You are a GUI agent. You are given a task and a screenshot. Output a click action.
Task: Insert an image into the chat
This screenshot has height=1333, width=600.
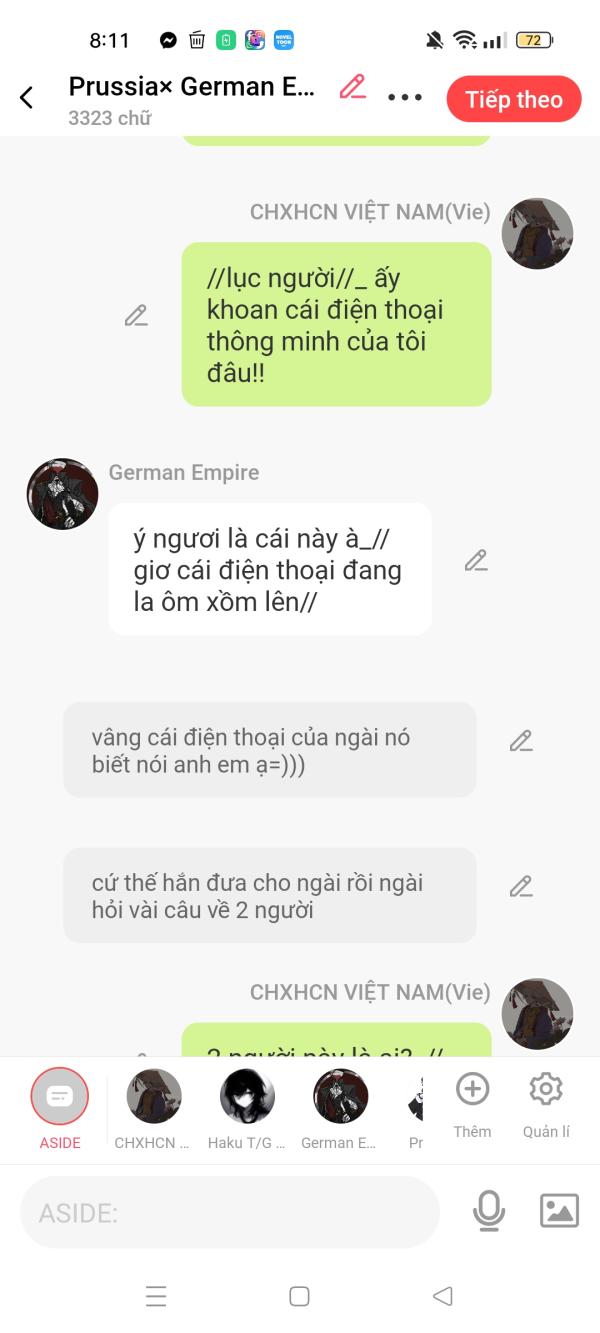point(559,1211)
